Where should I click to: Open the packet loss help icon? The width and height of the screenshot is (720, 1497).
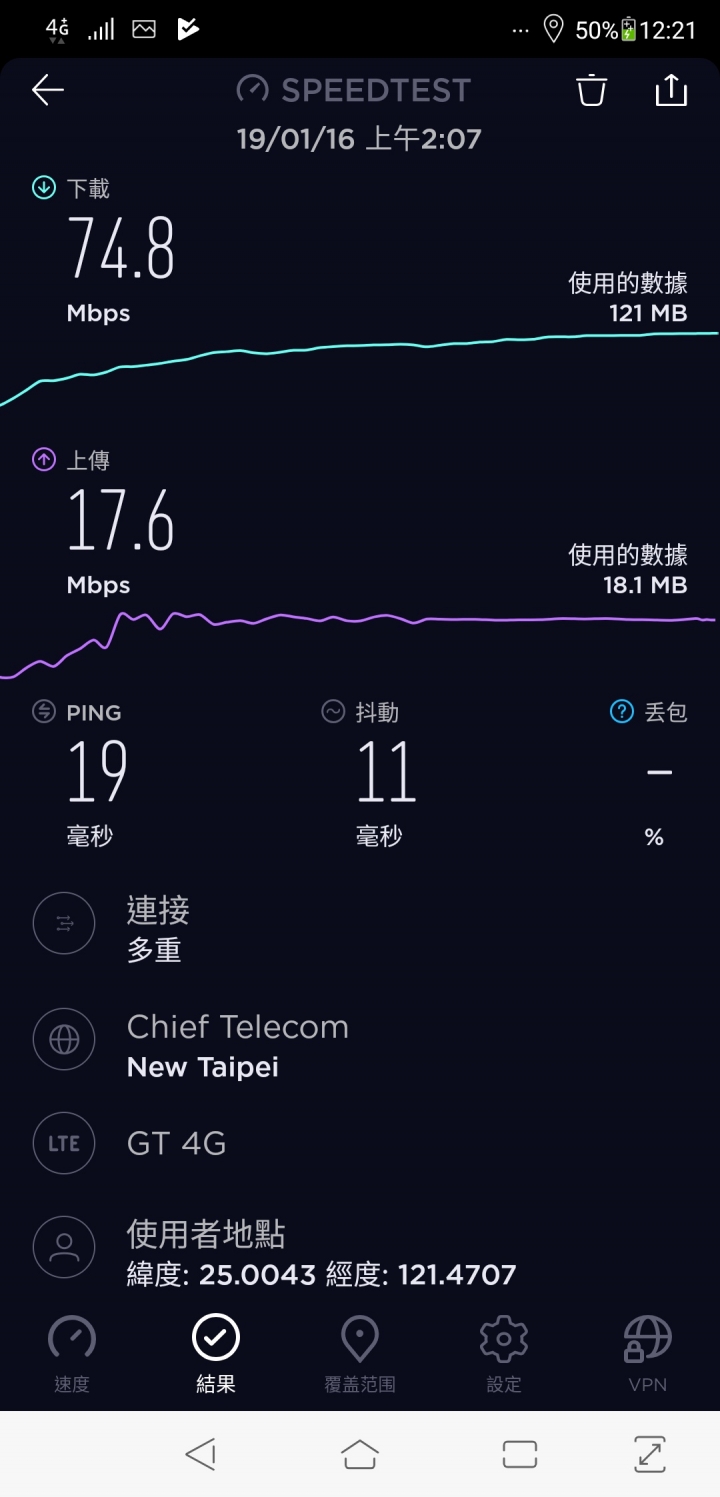pyautogui.click(x=621, y=712)
